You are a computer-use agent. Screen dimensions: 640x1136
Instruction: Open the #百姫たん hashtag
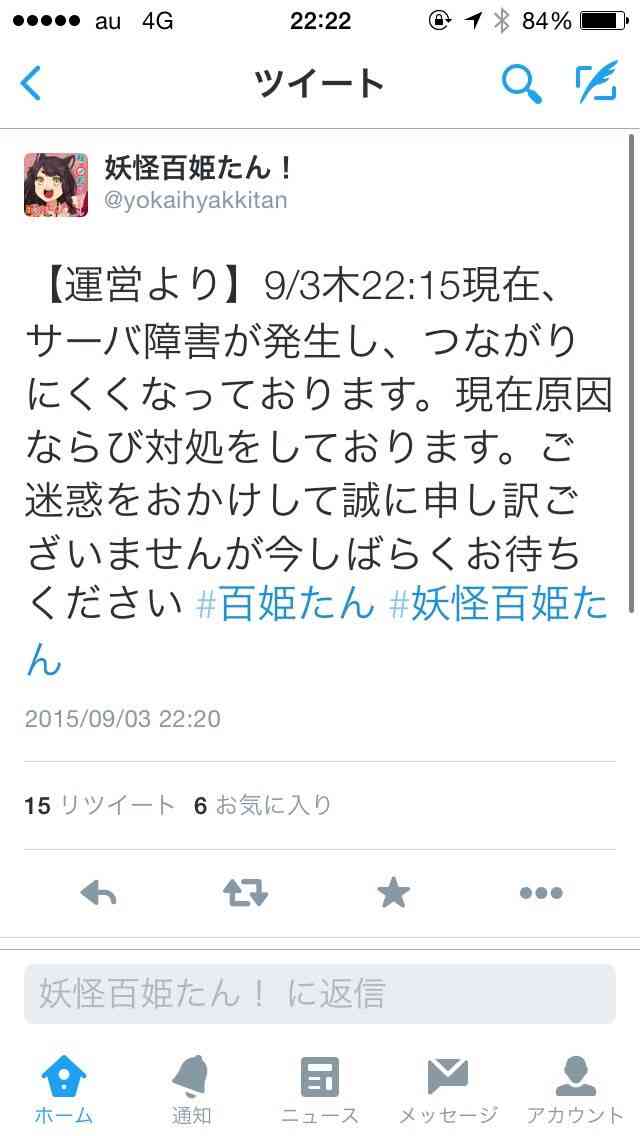tap(285, 605)
